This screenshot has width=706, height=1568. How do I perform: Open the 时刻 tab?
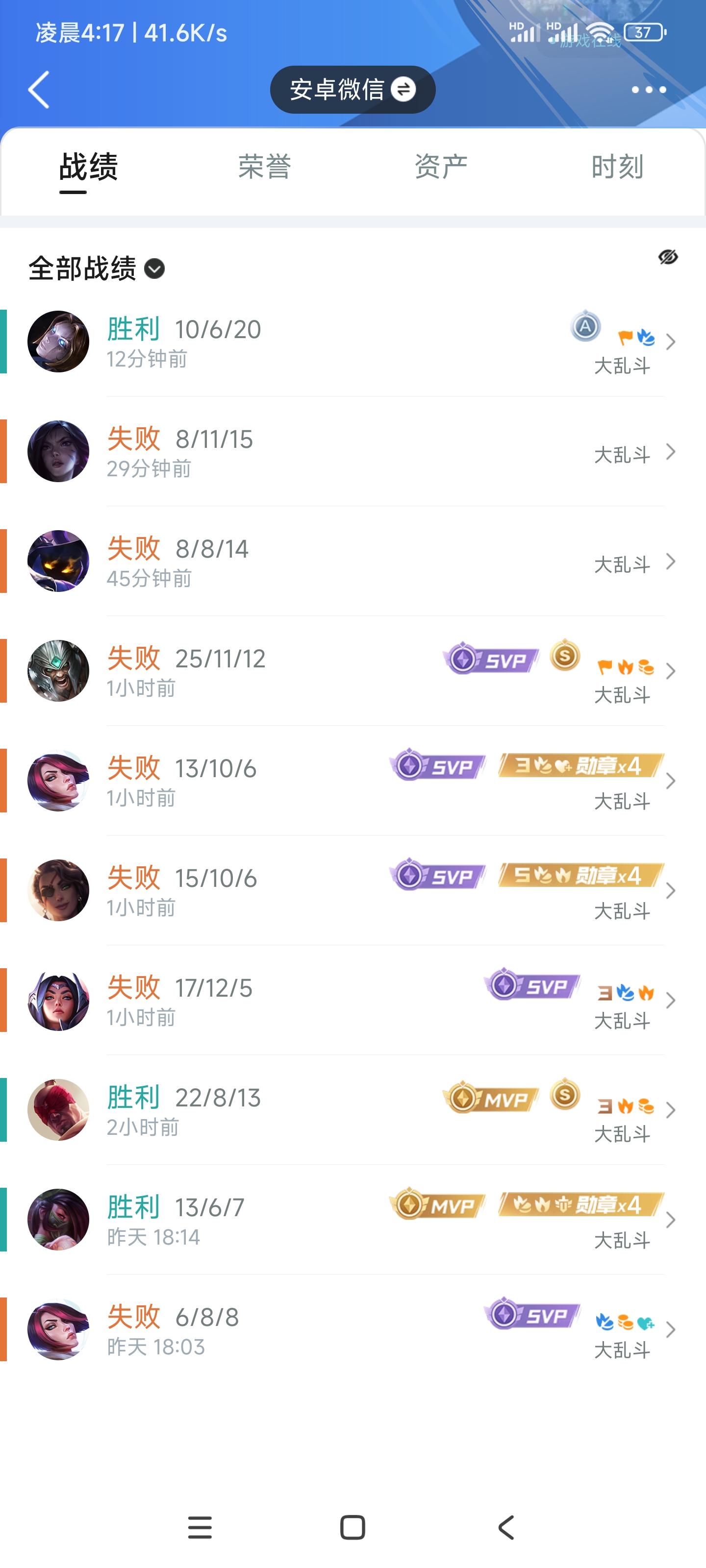[616, 167]
